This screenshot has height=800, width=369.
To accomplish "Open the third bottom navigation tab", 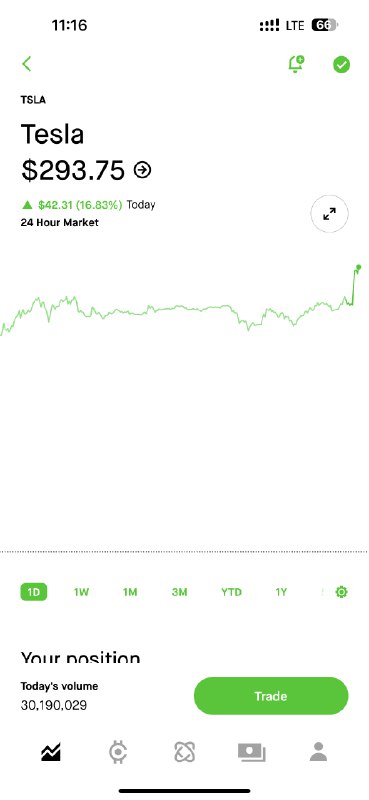I will click(x=184, y=752).
